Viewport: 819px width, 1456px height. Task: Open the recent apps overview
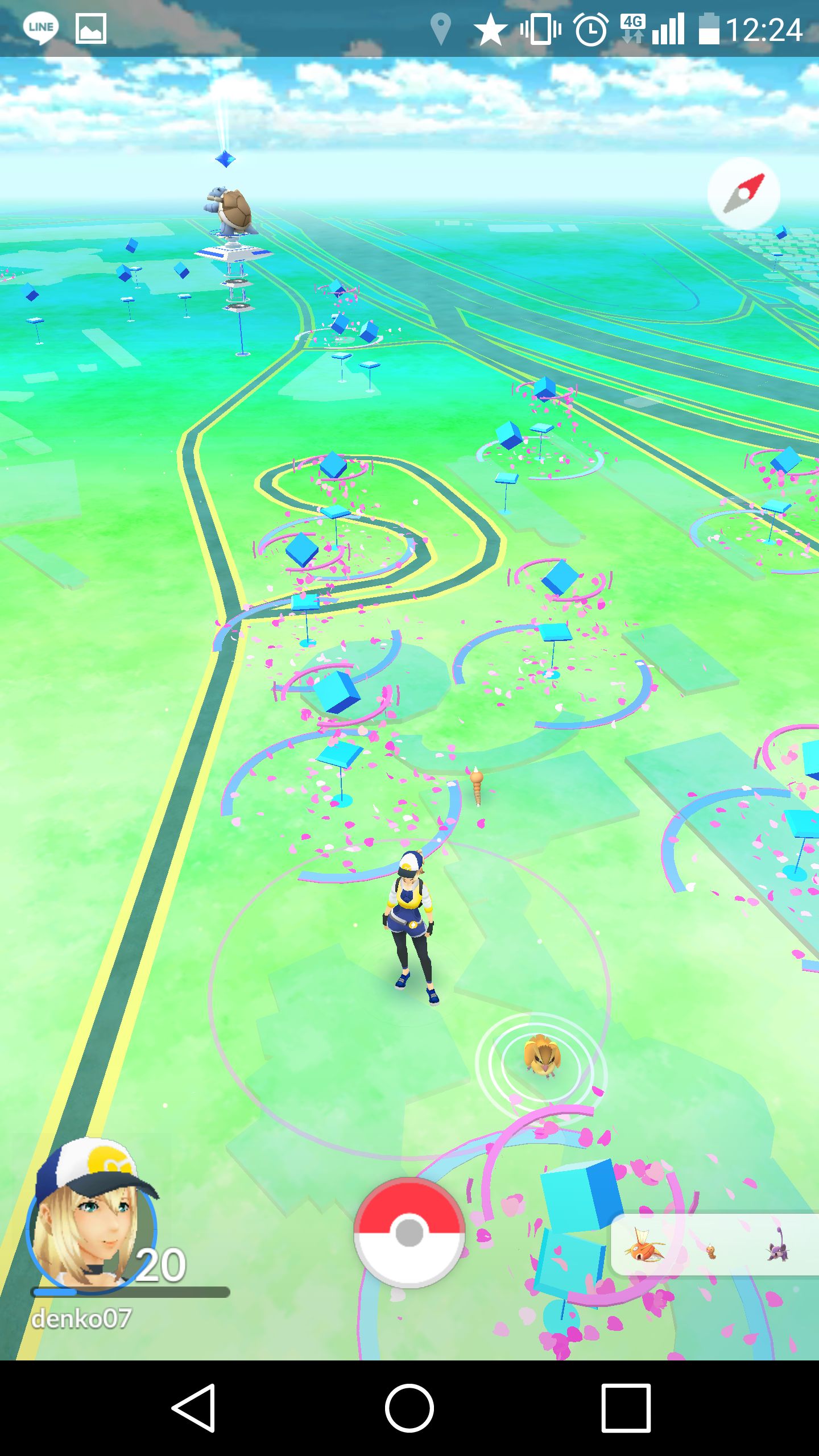(626, 1408)
